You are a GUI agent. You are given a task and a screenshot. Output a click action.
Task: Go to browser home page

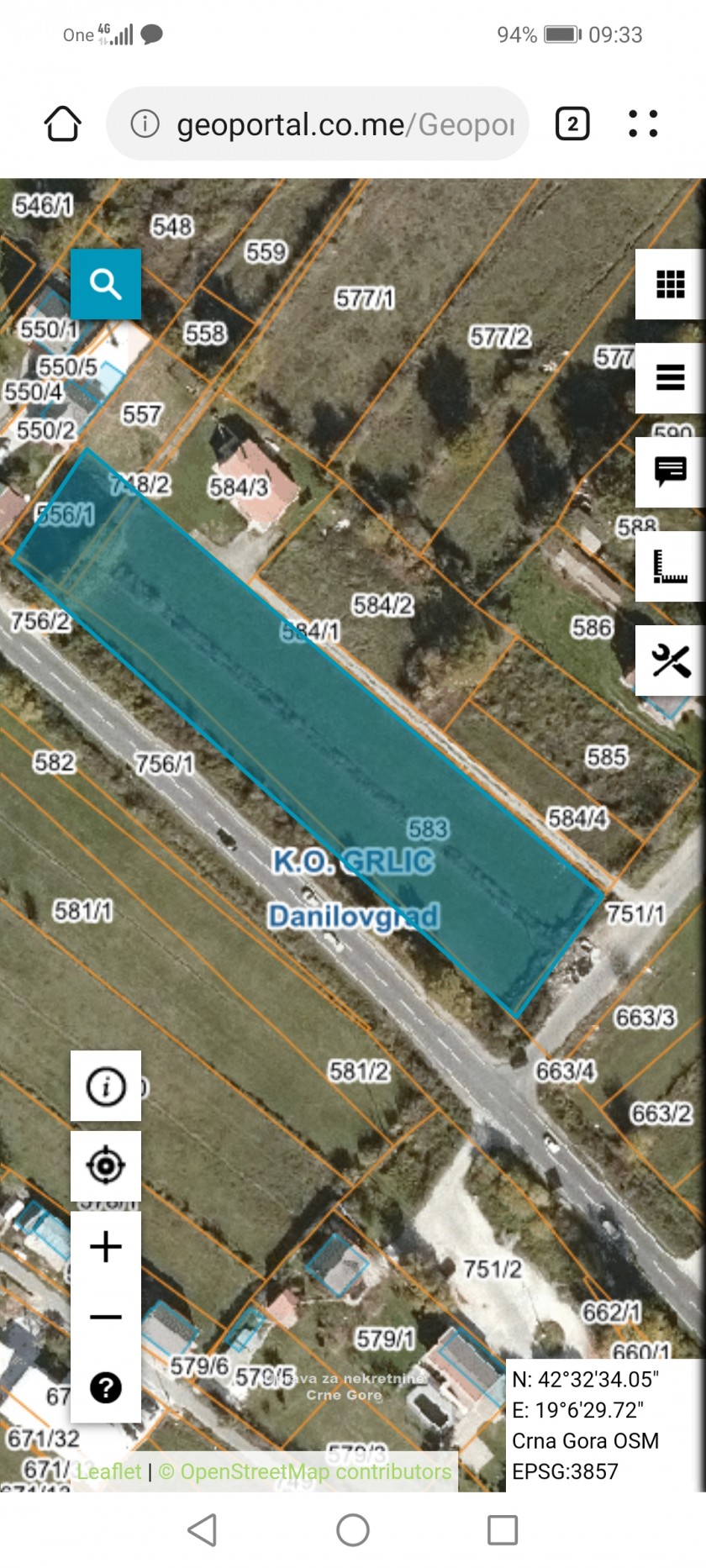click(x=62, y=124)
